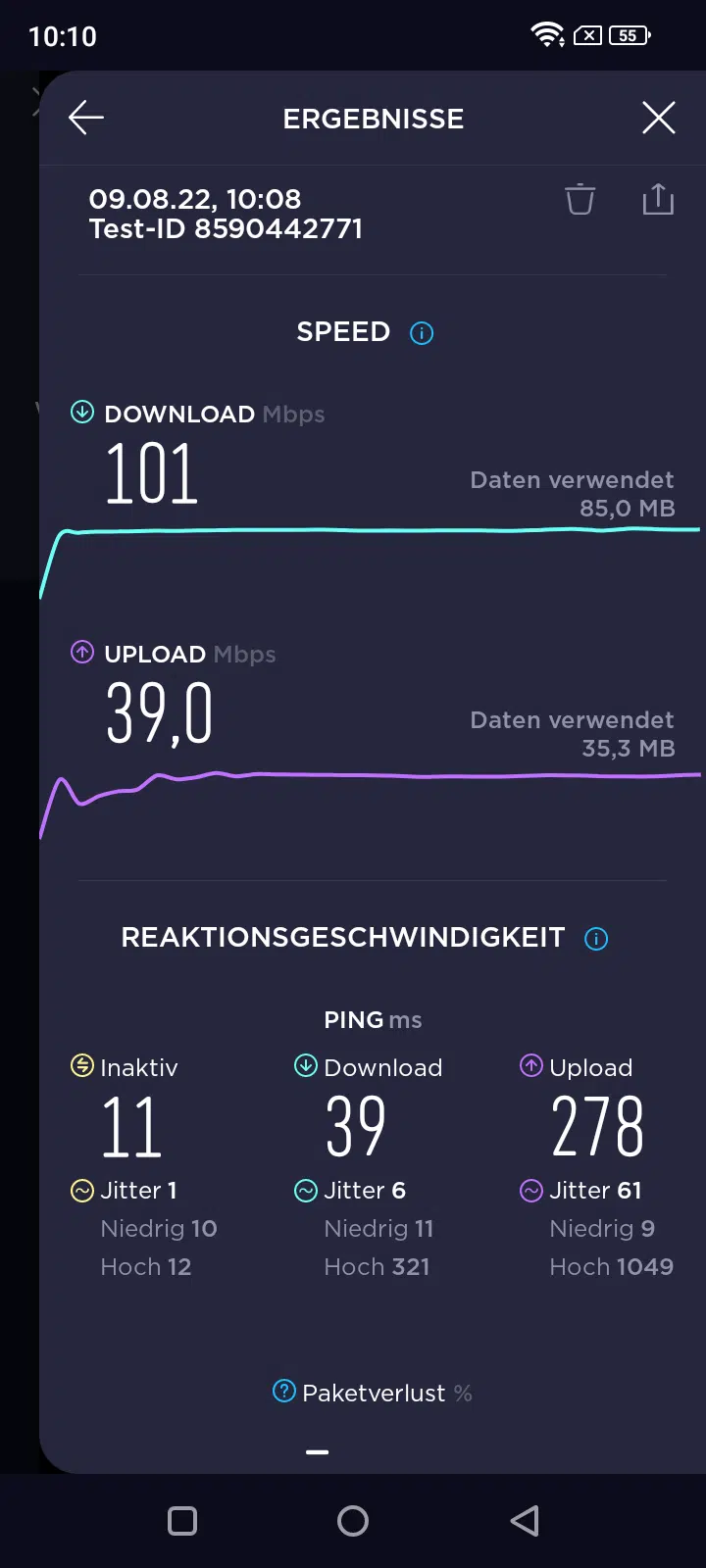Close the Ergebnisse screen
Image resolution: width=706 pixels, height=1568 pixels.
click(658, 119)
